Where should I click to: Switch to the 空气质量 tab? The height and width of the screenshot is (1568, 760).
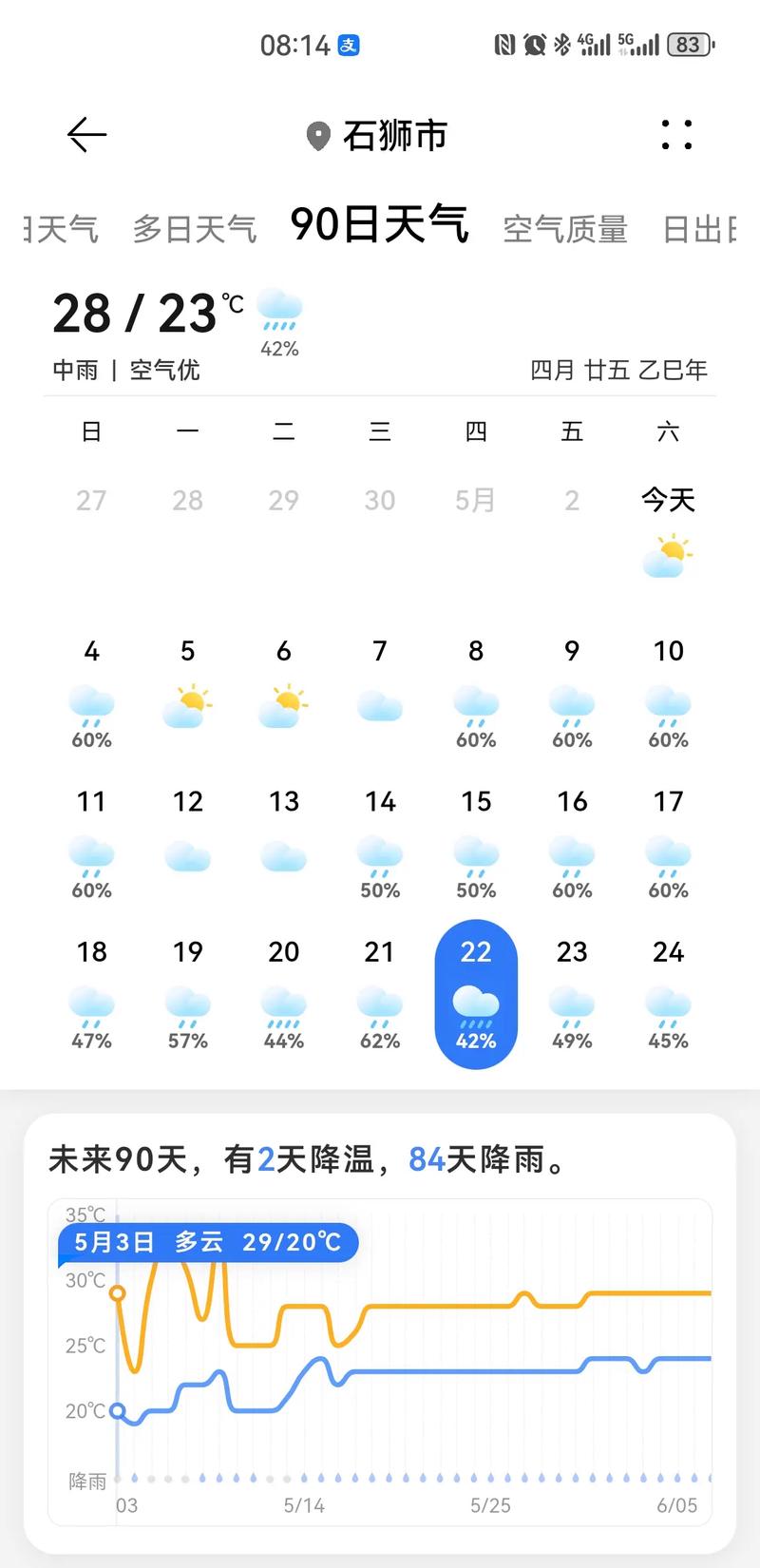(564, 226)
